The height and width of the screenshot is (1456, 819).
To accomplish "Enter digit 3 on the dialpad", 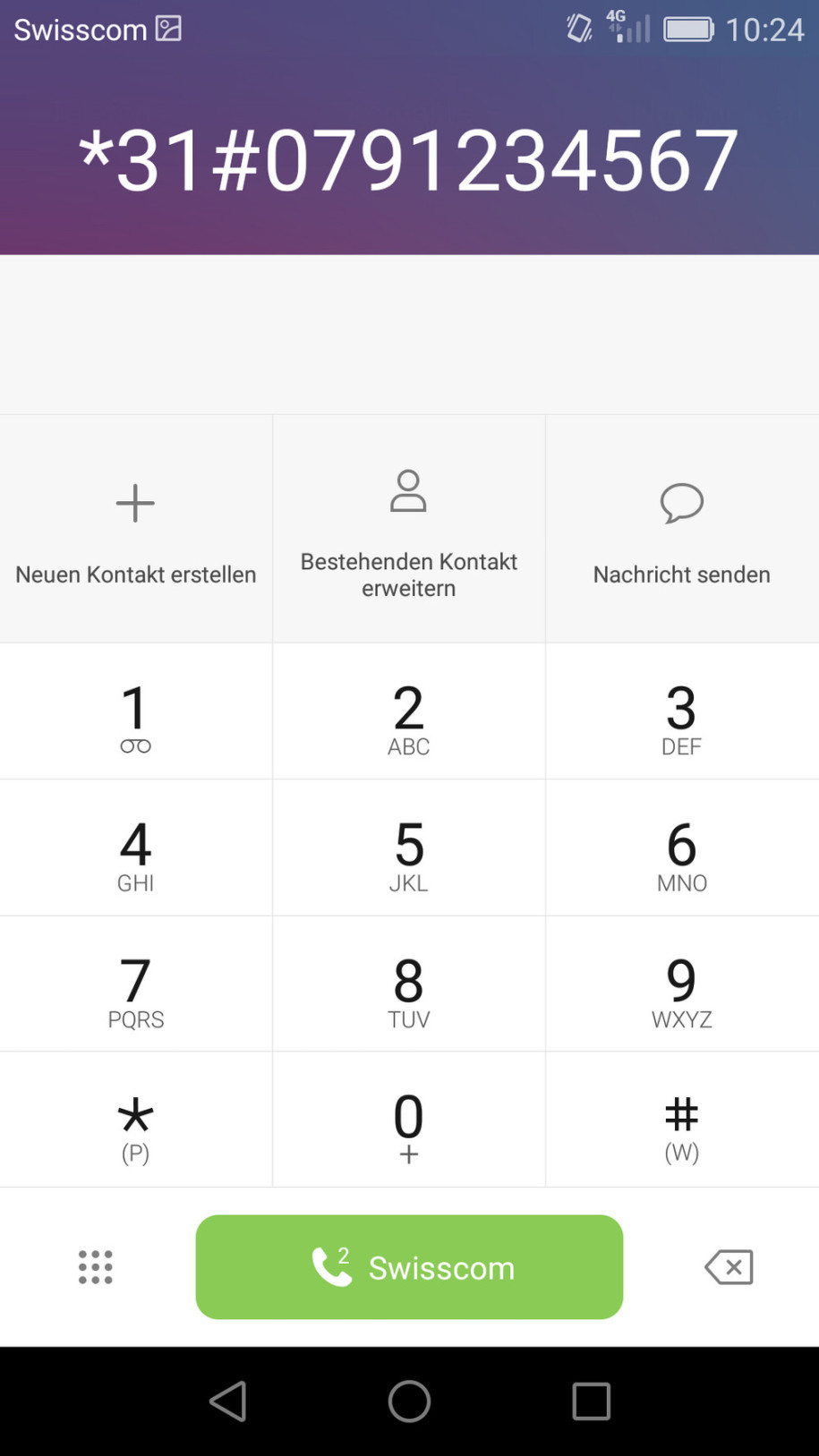I will tap(682, 711).
